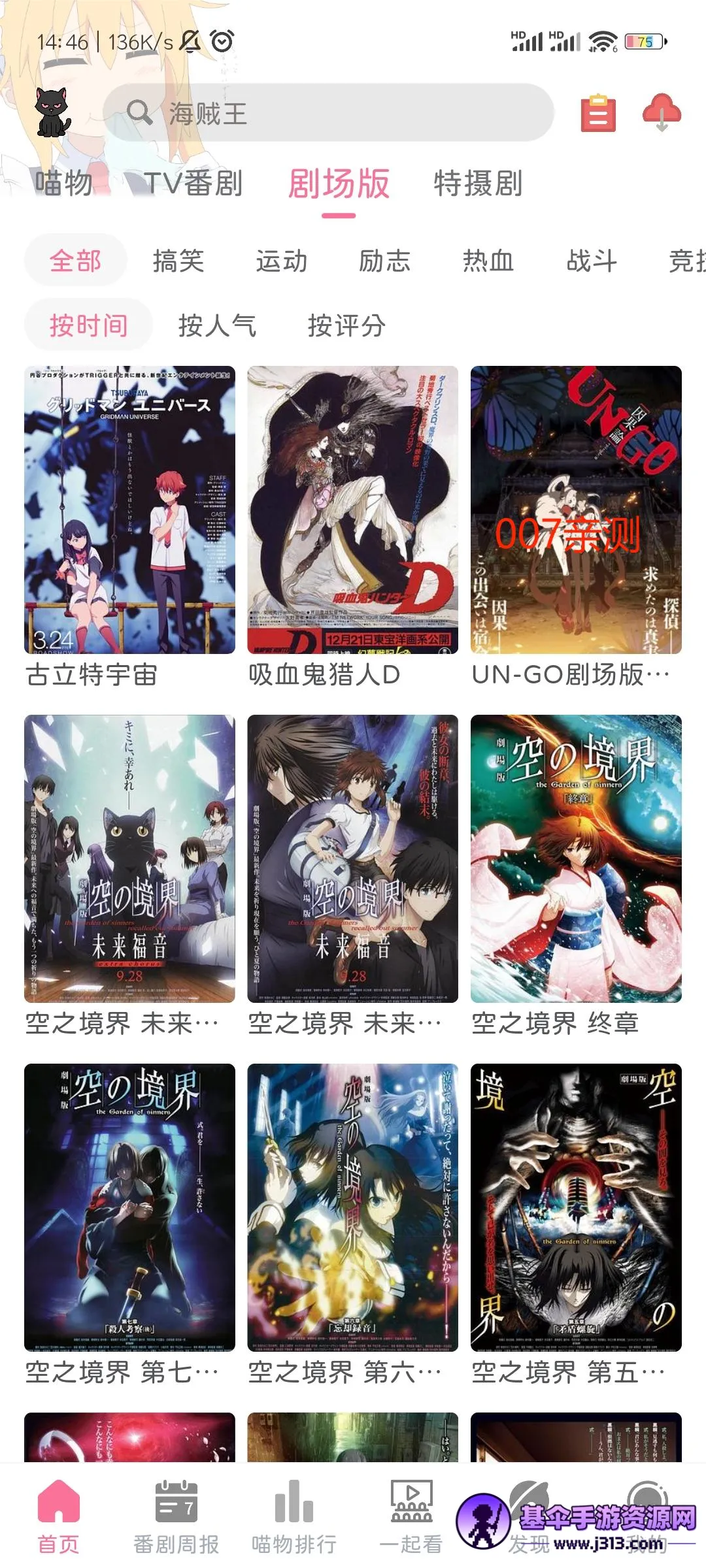This screenshot has width=706, height=1568.
Task: Open the red clipboard history icon
Action: point(598,113)
